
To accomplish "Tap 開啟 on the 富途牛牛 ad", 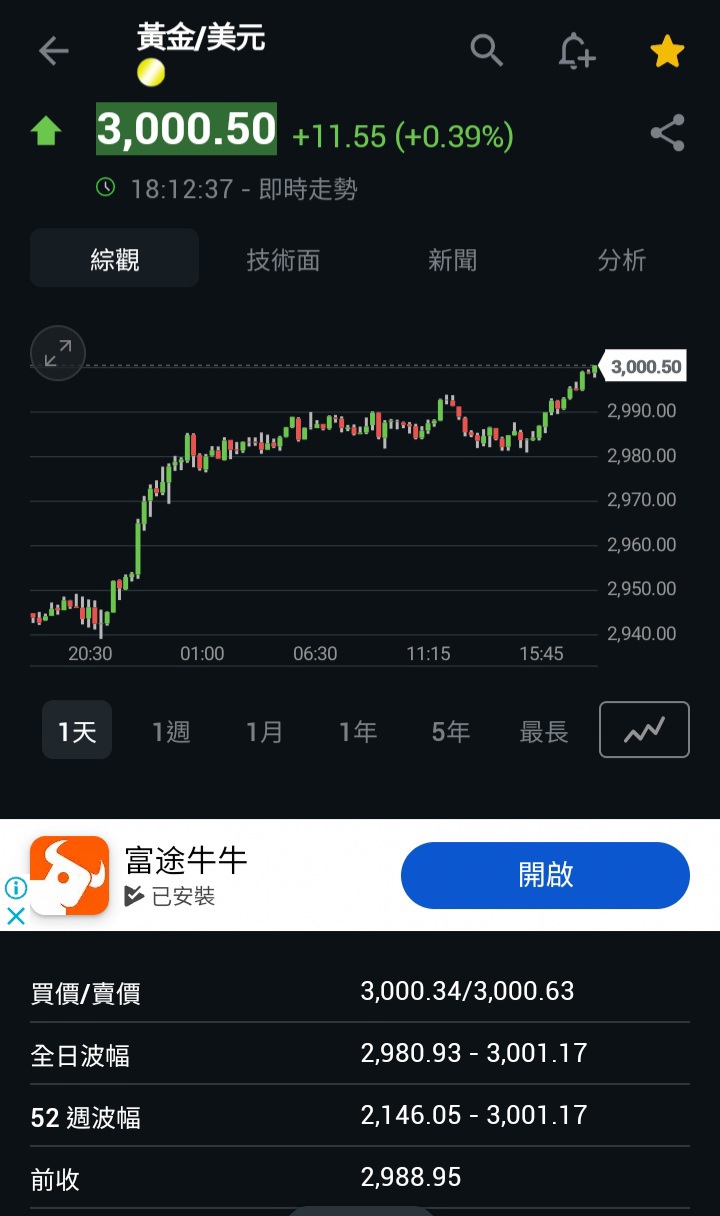I will (x=545, y=875).
